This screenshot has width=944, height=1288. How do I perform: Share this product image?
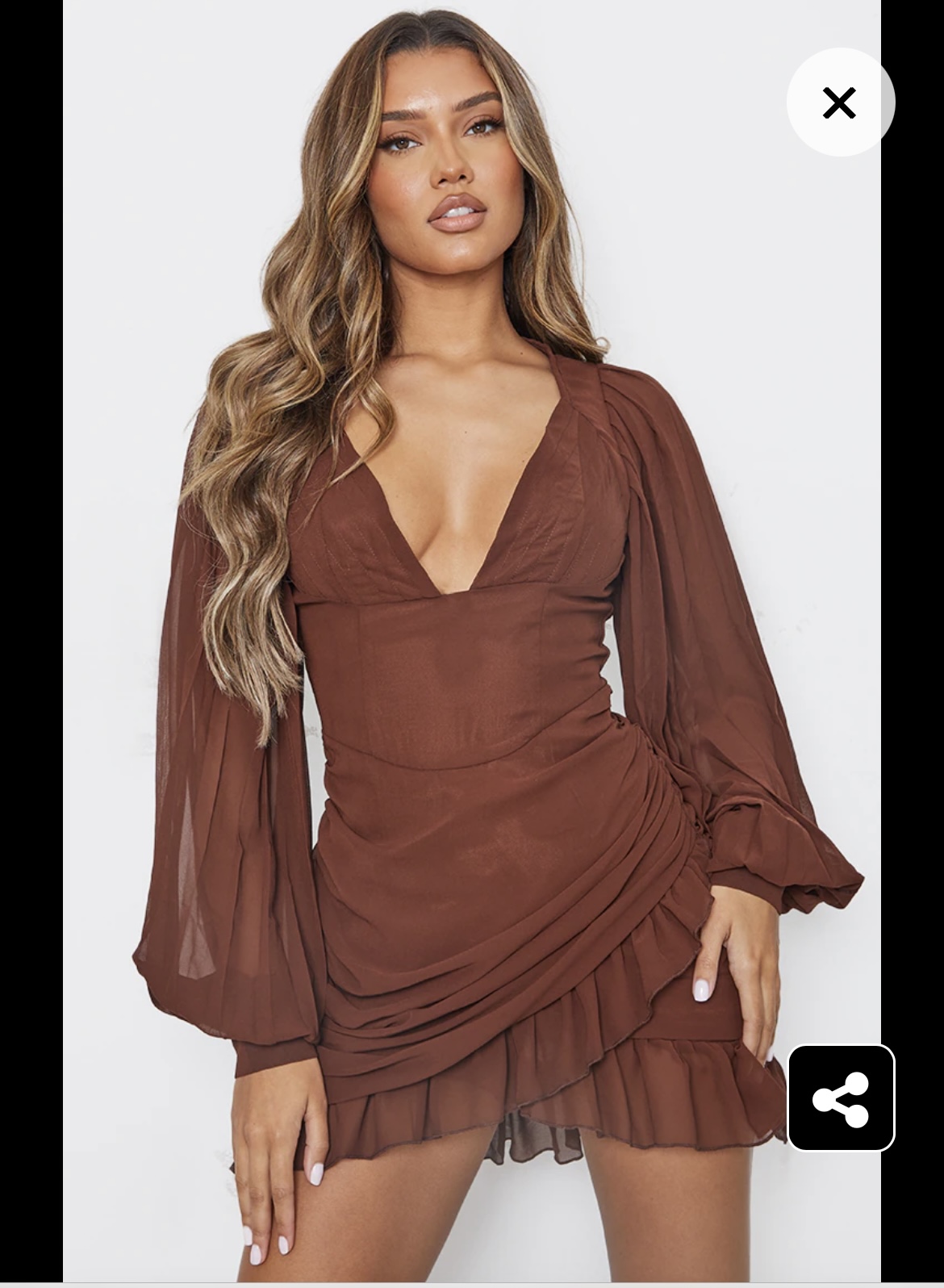click(841, 1098)
